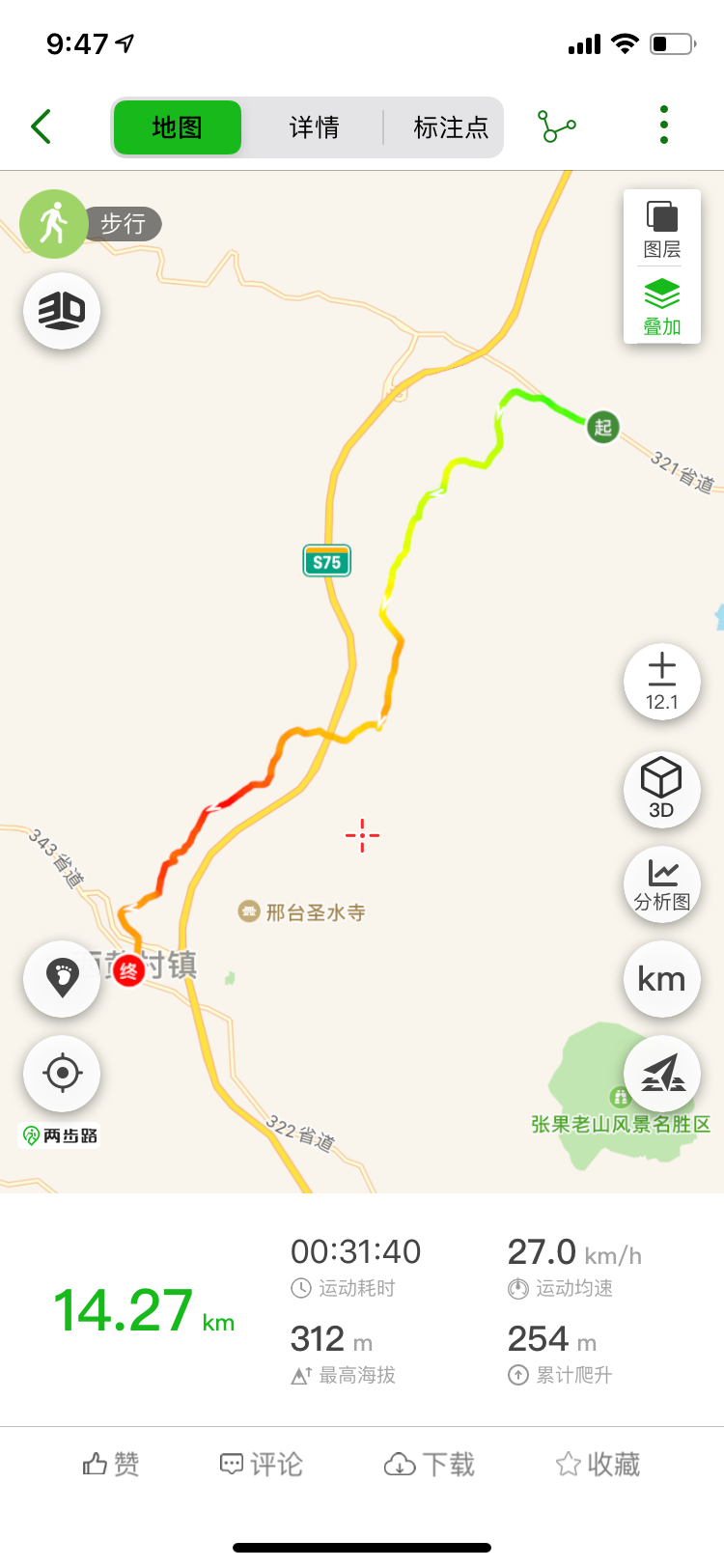
Task: Tap the footprint marker button
Action: [x=62, y=978]
